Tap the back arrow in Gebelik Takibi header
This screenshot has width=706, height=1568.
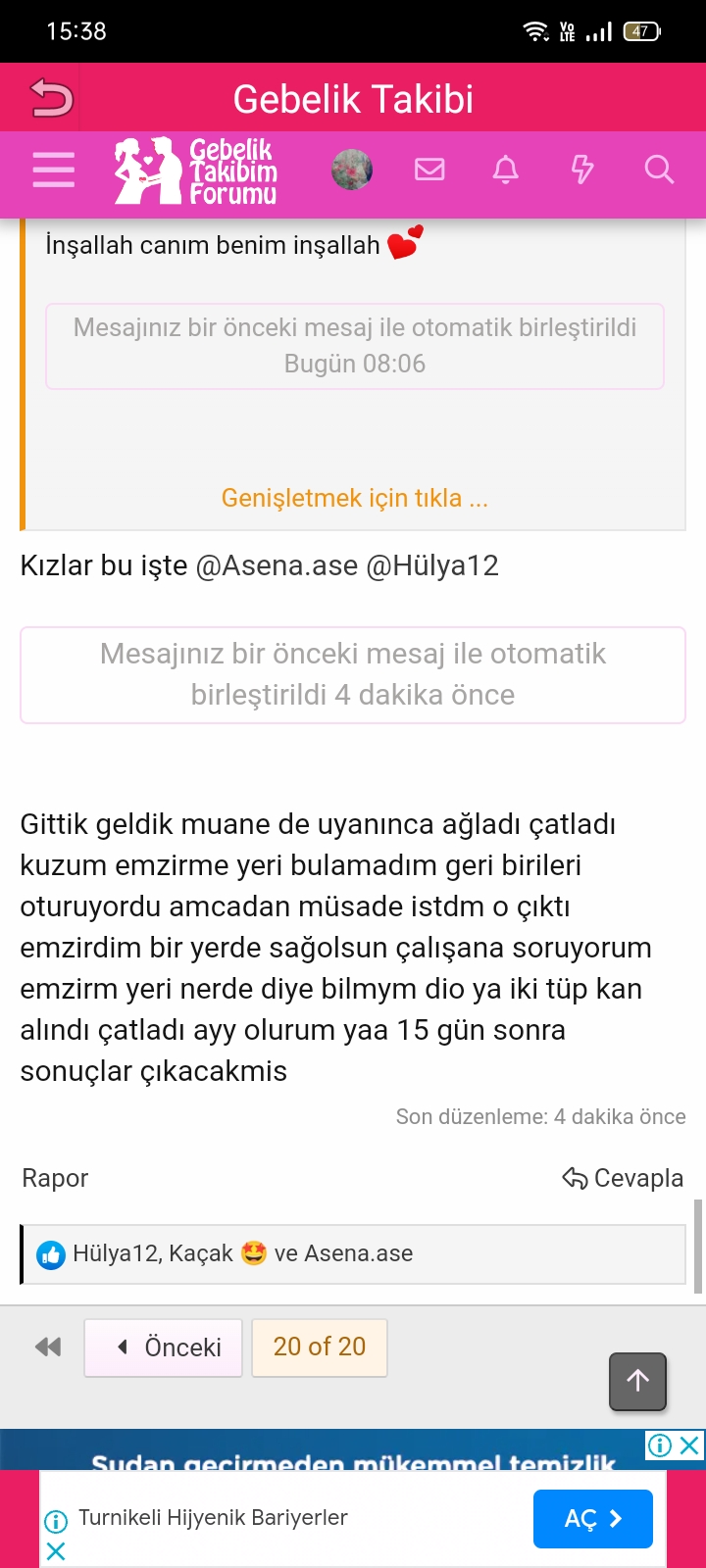pos(51,98)
